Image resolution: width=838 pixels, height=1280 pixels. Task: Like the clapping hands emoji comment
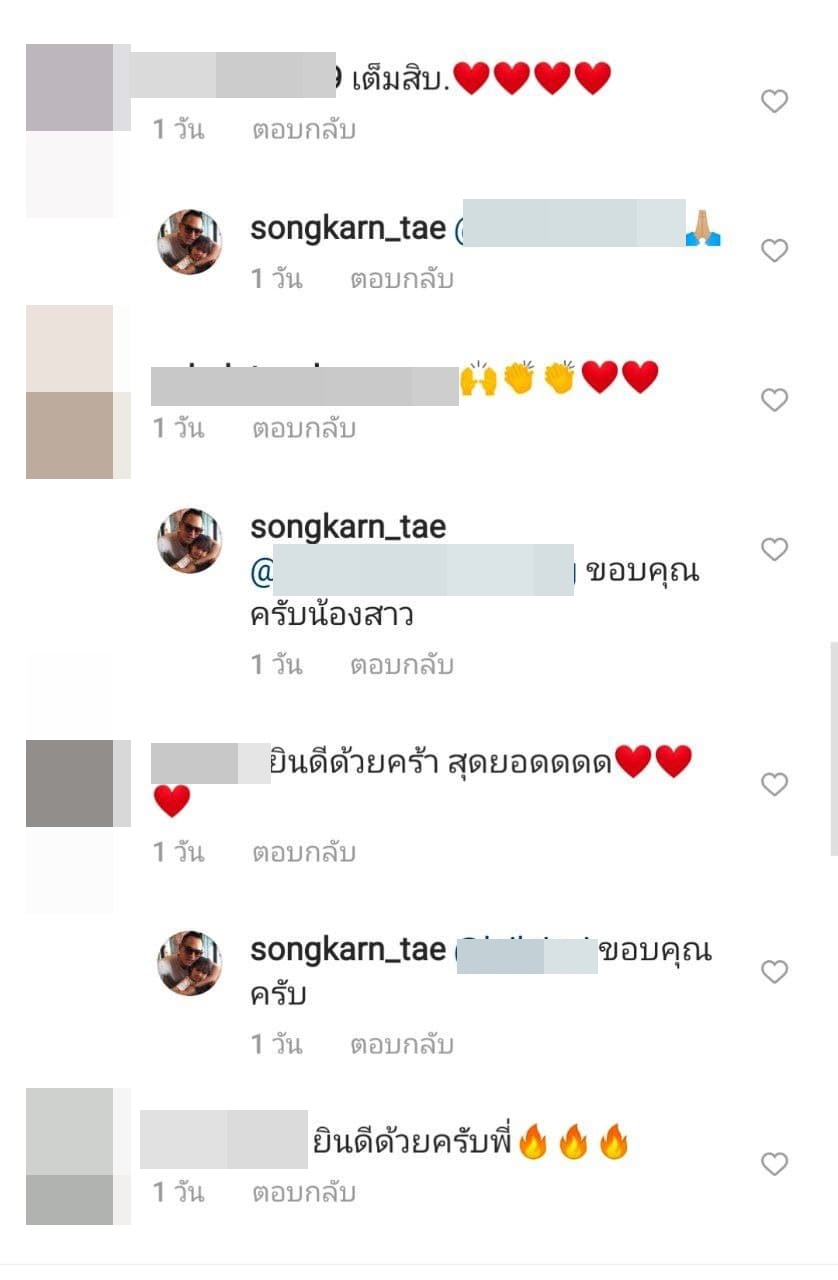[x=775, y=400]
